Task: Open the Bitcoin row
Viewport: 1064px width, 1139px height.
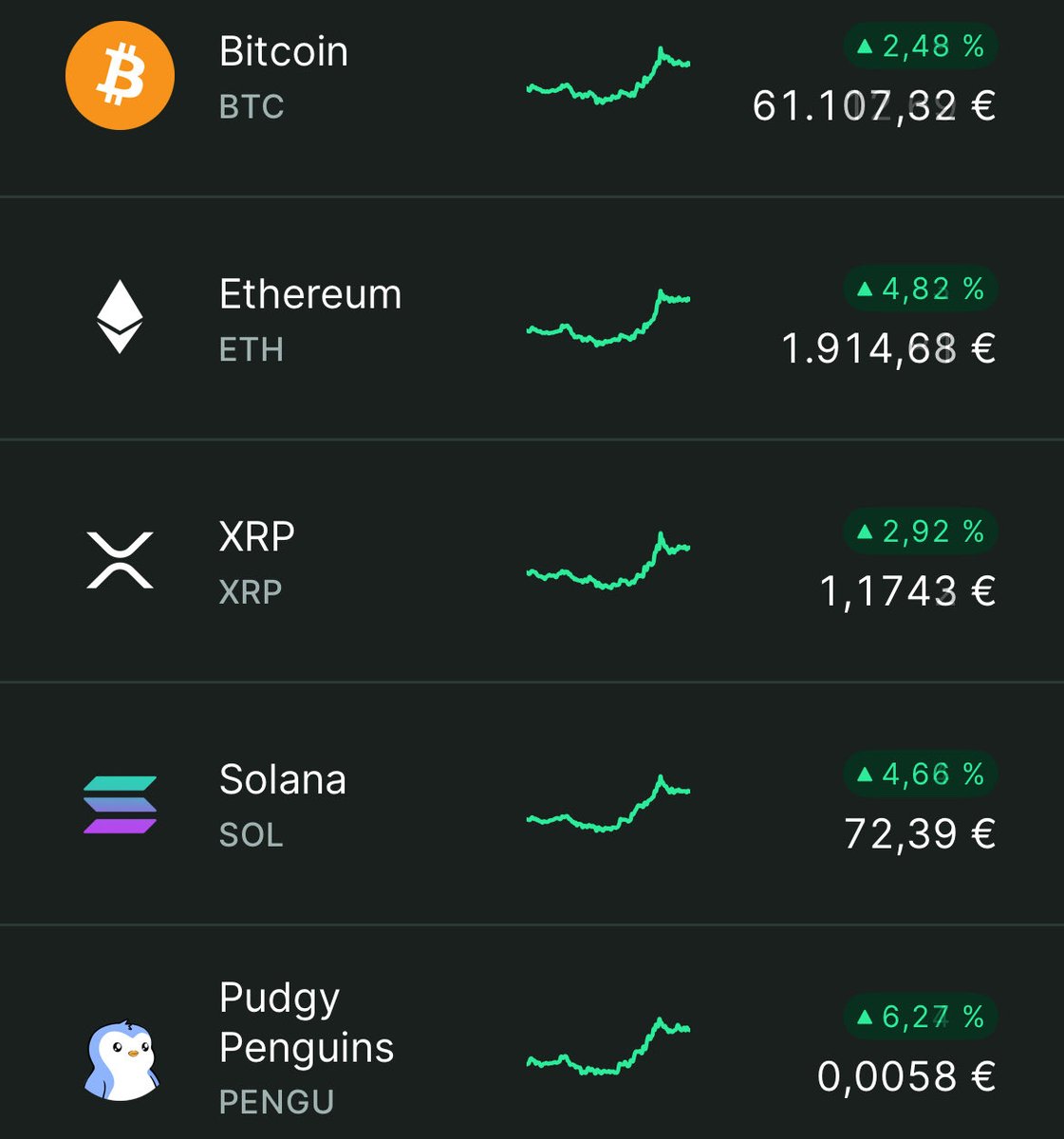Action: point(283,76)
